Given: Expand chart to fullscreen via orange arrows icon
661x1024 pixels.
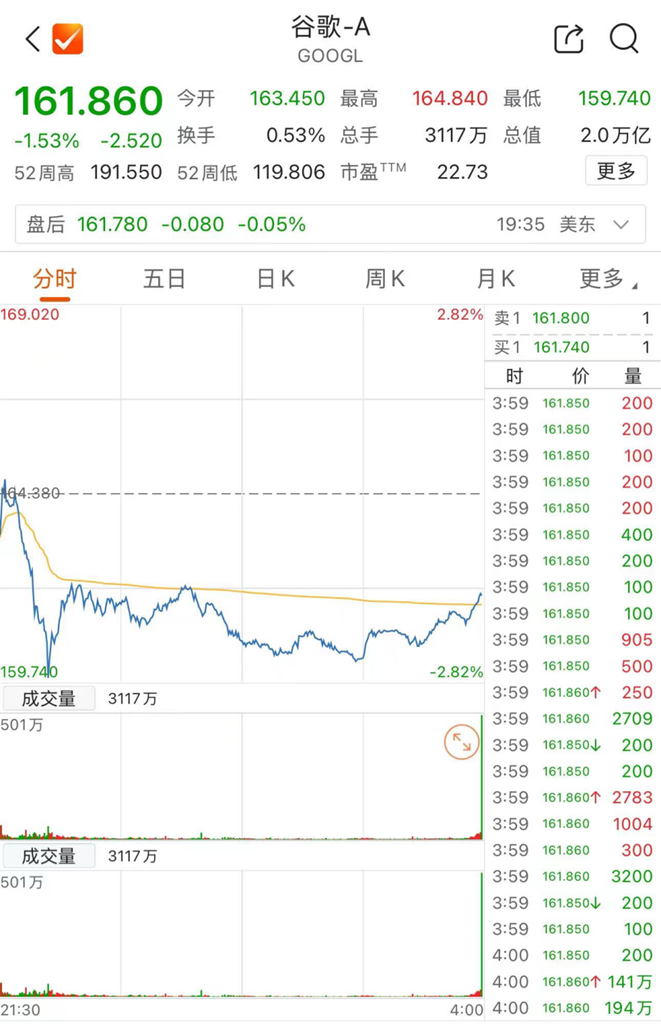Looking at the screenshot, I should point(462,742).
